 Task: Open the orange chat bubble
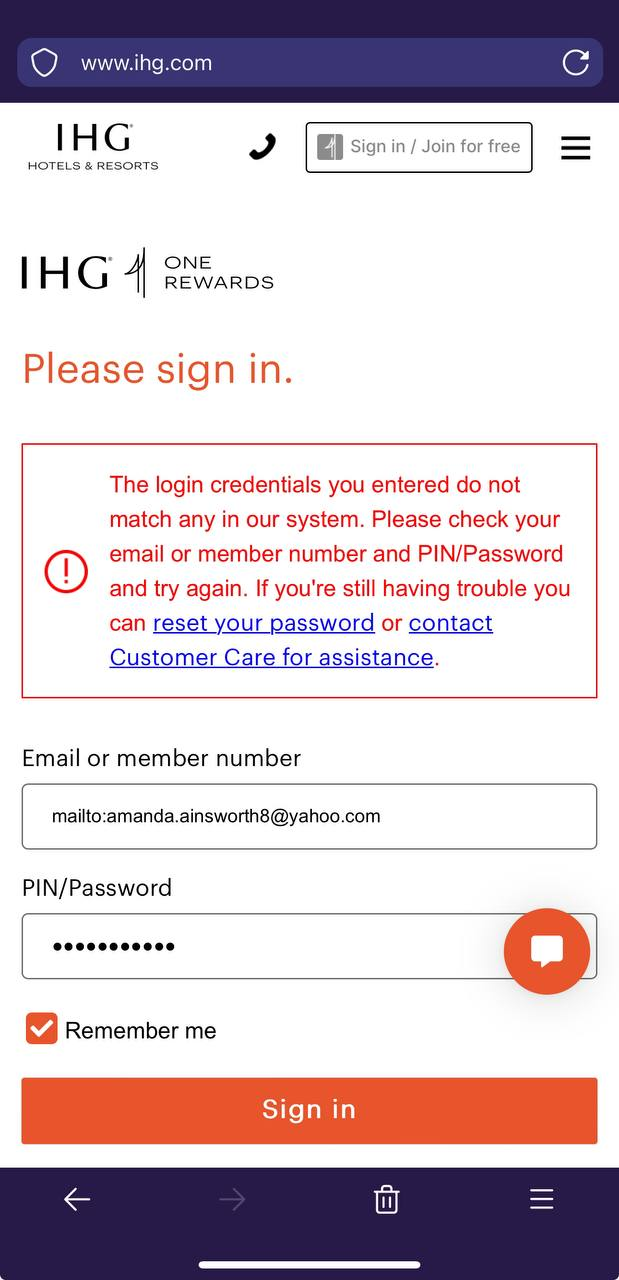pyautogui.click(x=547, y=951)
